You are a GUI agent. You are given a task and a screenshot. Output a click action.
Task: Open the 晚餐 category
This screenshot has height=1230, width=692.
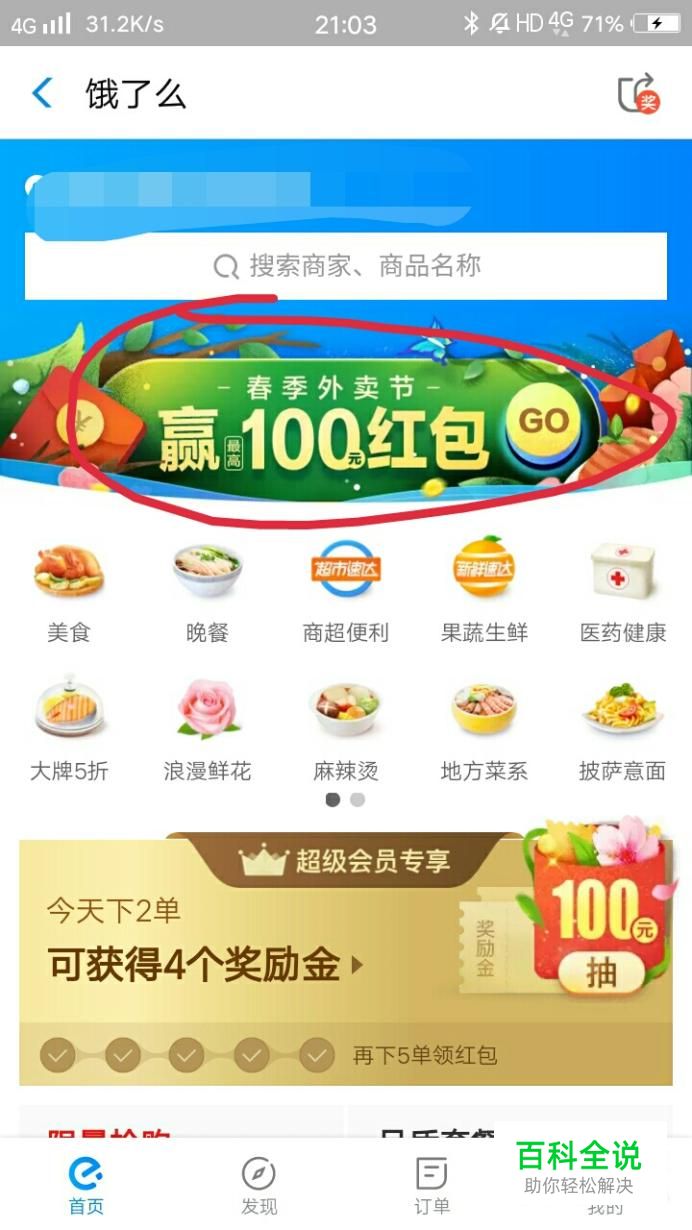(x=207, y=590)
